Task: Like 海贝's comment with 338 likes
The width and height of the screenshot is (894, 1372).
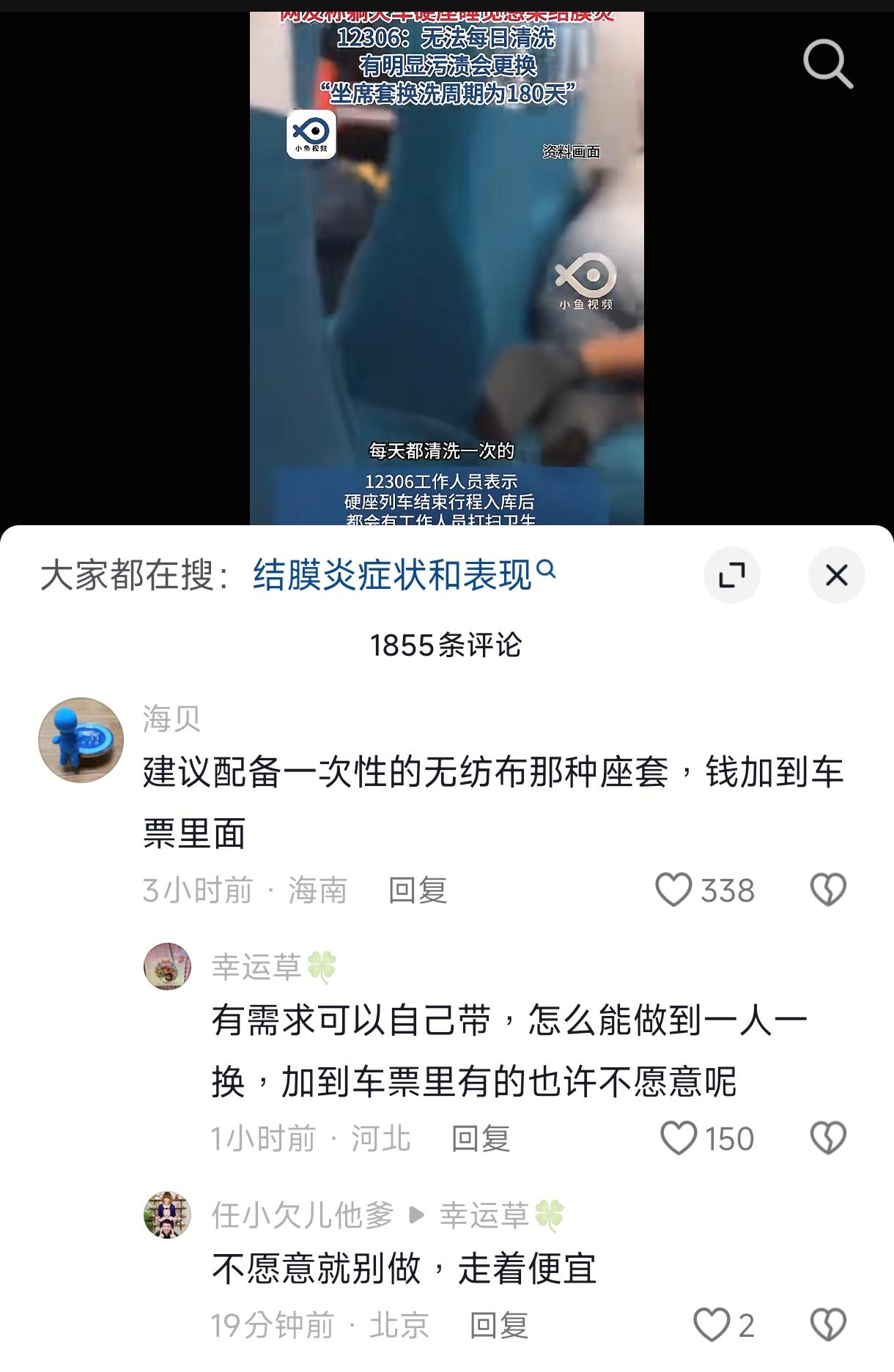Action: (x=673, y=890)
